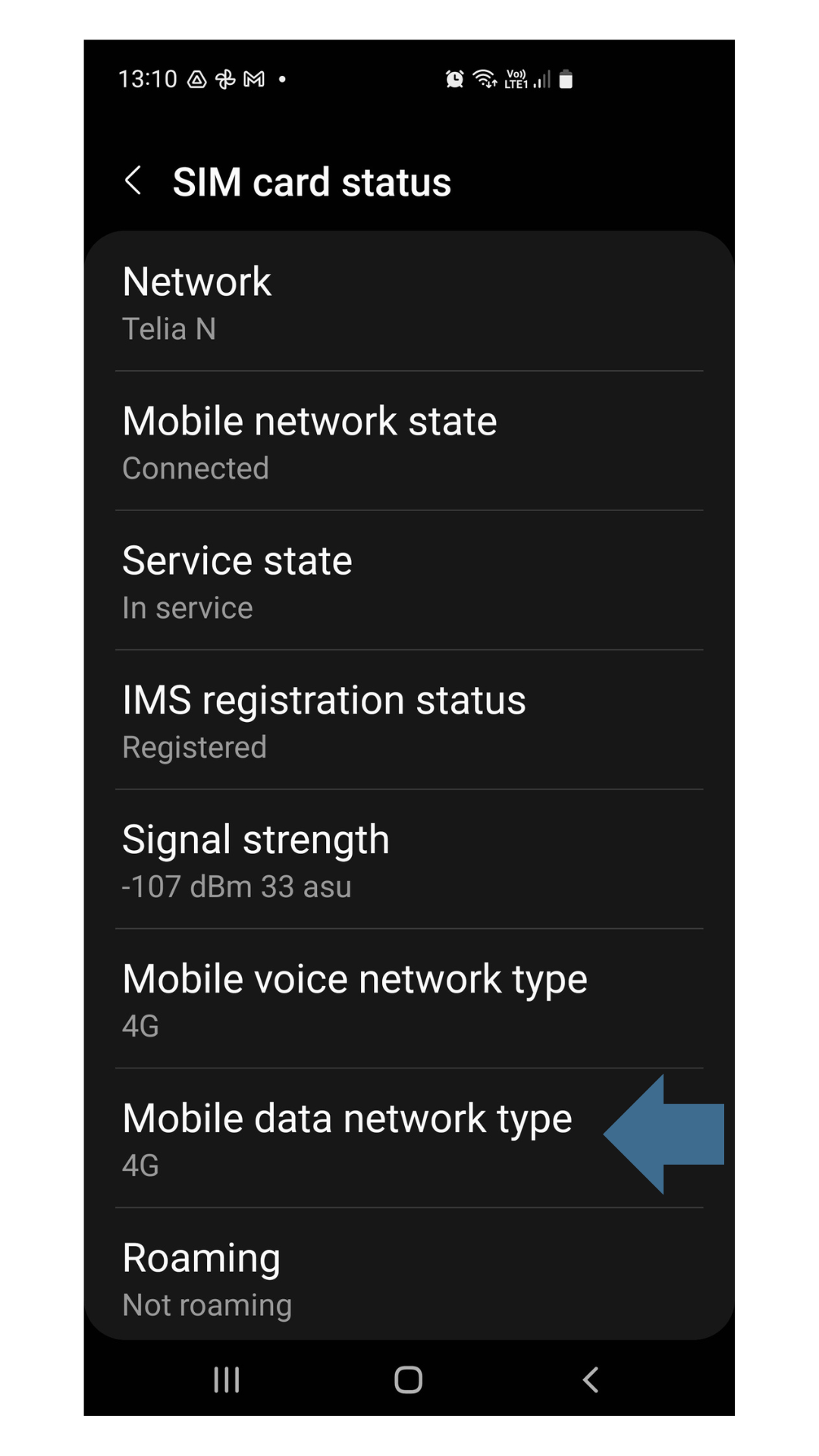This screenshot has height=1456, width=819.
Task: Tap the cellular signal bars icon
Action: tap(543, 79)
